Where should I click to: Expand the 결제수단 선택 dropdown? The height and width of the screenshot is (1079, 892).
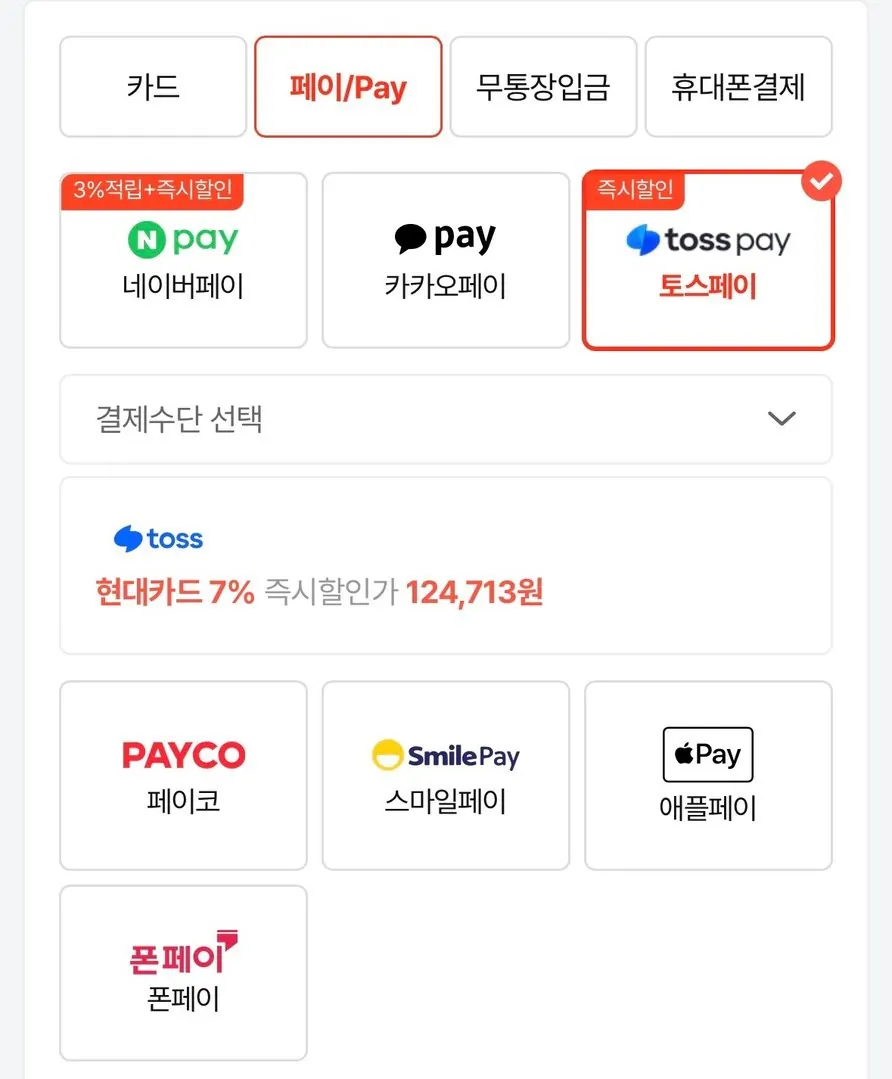tap(445, 419)
